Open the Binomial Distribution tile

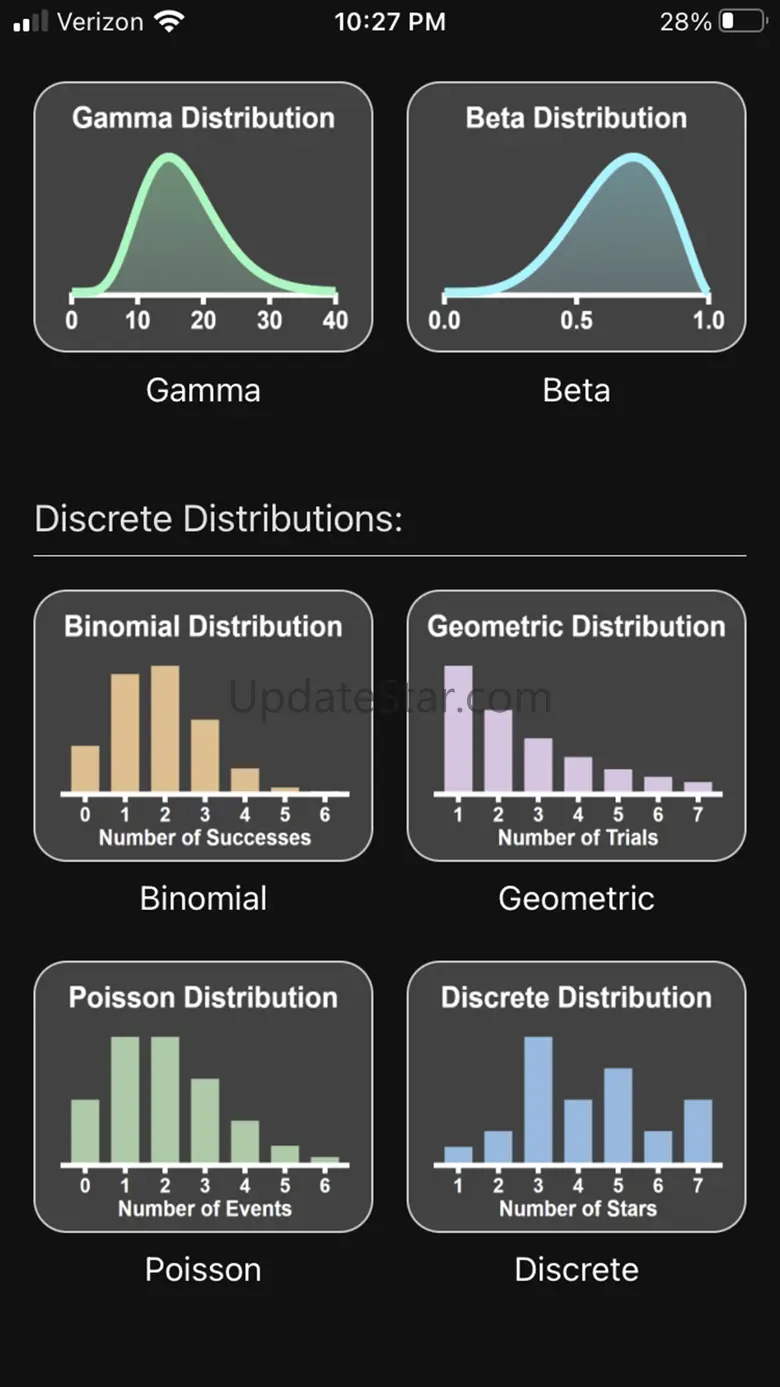coord(203,725)
